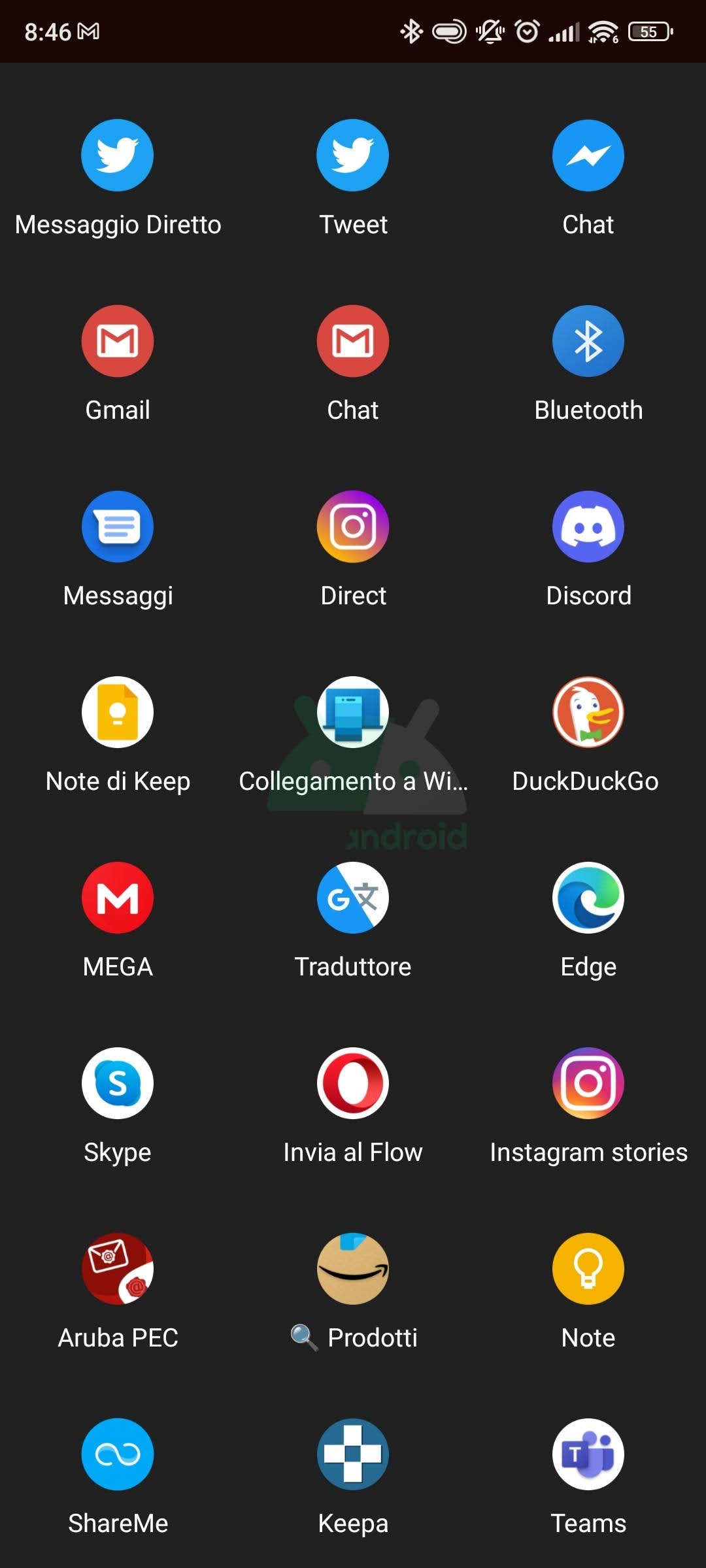Select Invia al Flow in Opera
The height and width of the screenshot is (1568, 706).
(x=353, y=1083)
